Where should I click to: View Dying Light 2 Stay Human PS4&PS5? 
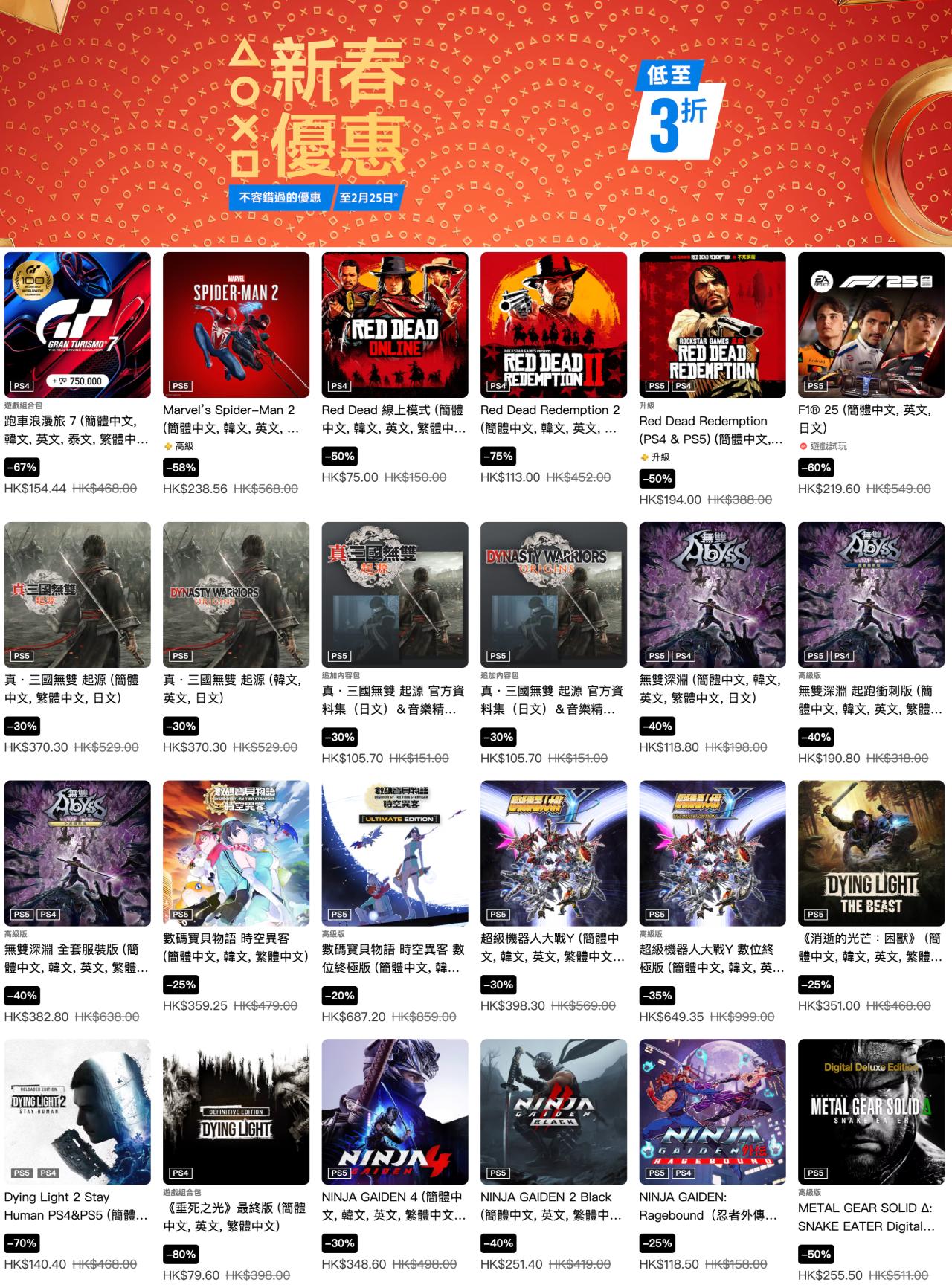pos(77,1112)
